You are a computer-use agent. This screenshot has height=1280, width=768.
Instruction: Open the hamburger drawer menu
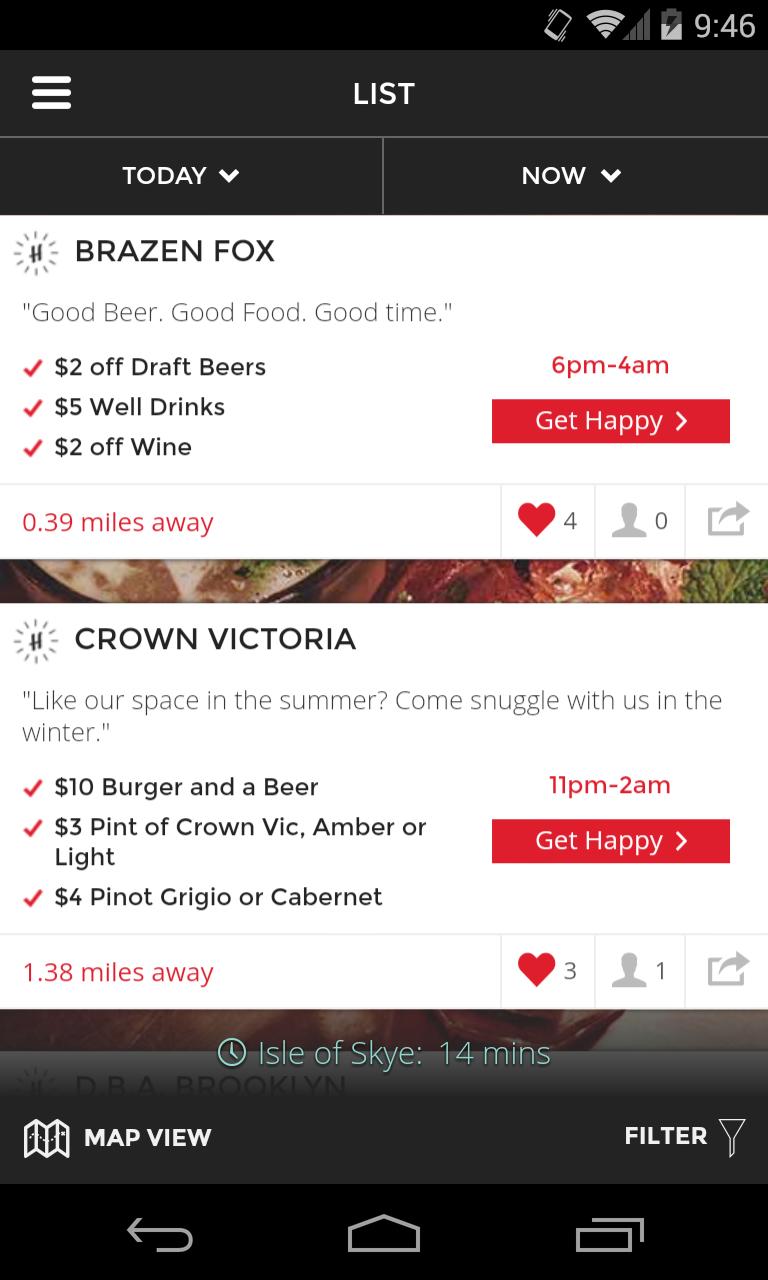pos(51,94)
